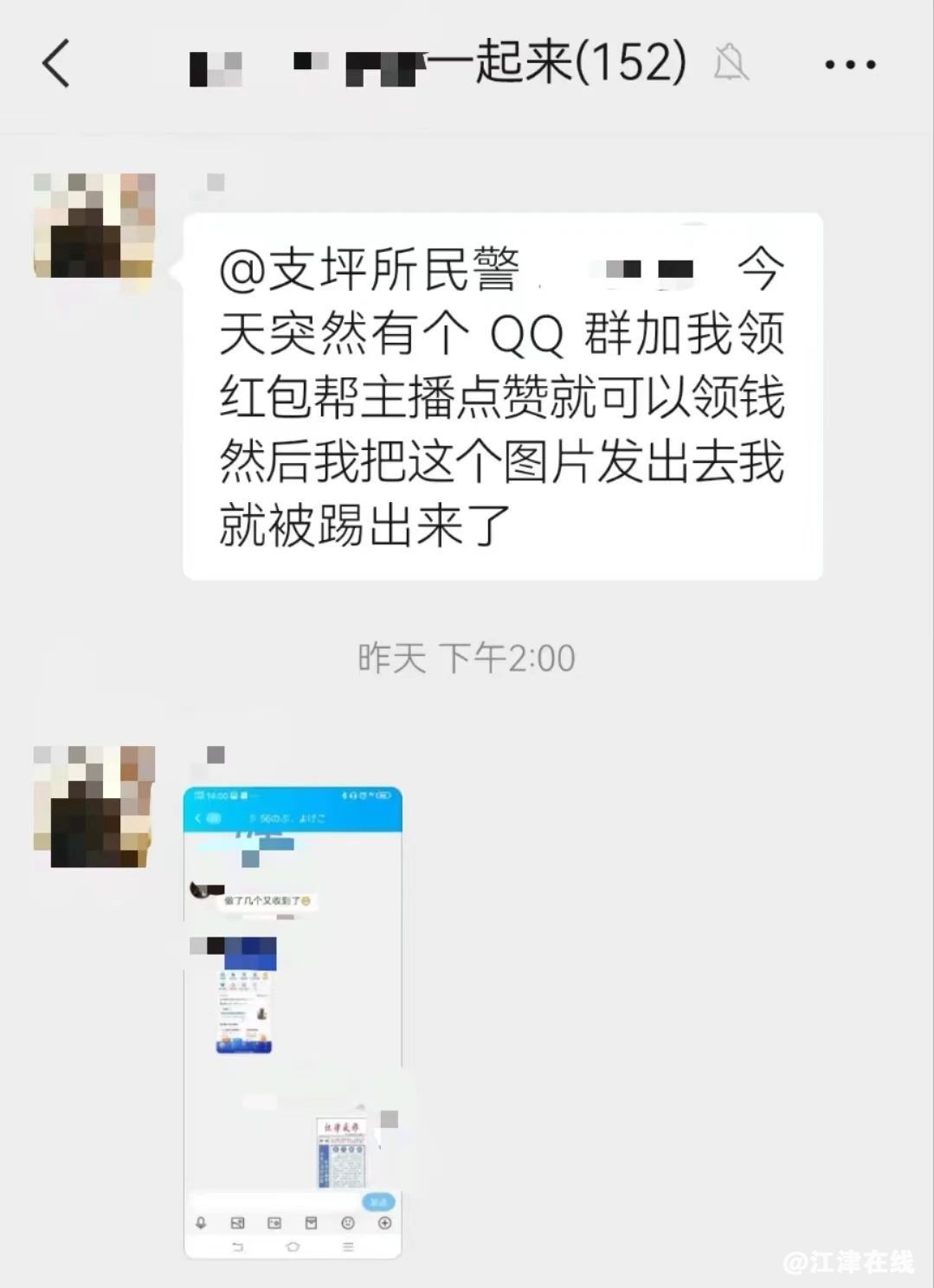Open the group chat overflow menu

click(x=850, y=65)
